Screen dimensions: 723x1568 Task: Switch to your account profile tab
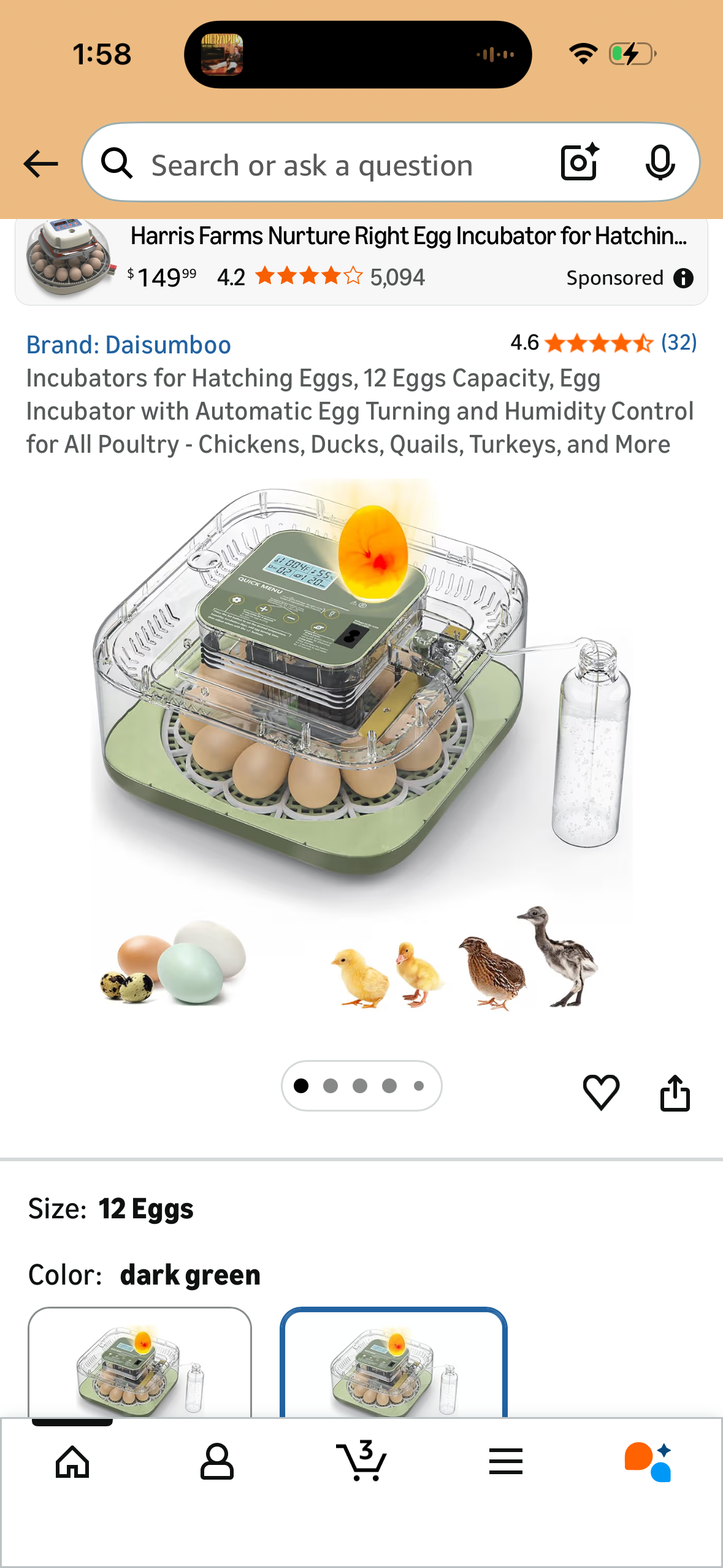[216, 1462]
